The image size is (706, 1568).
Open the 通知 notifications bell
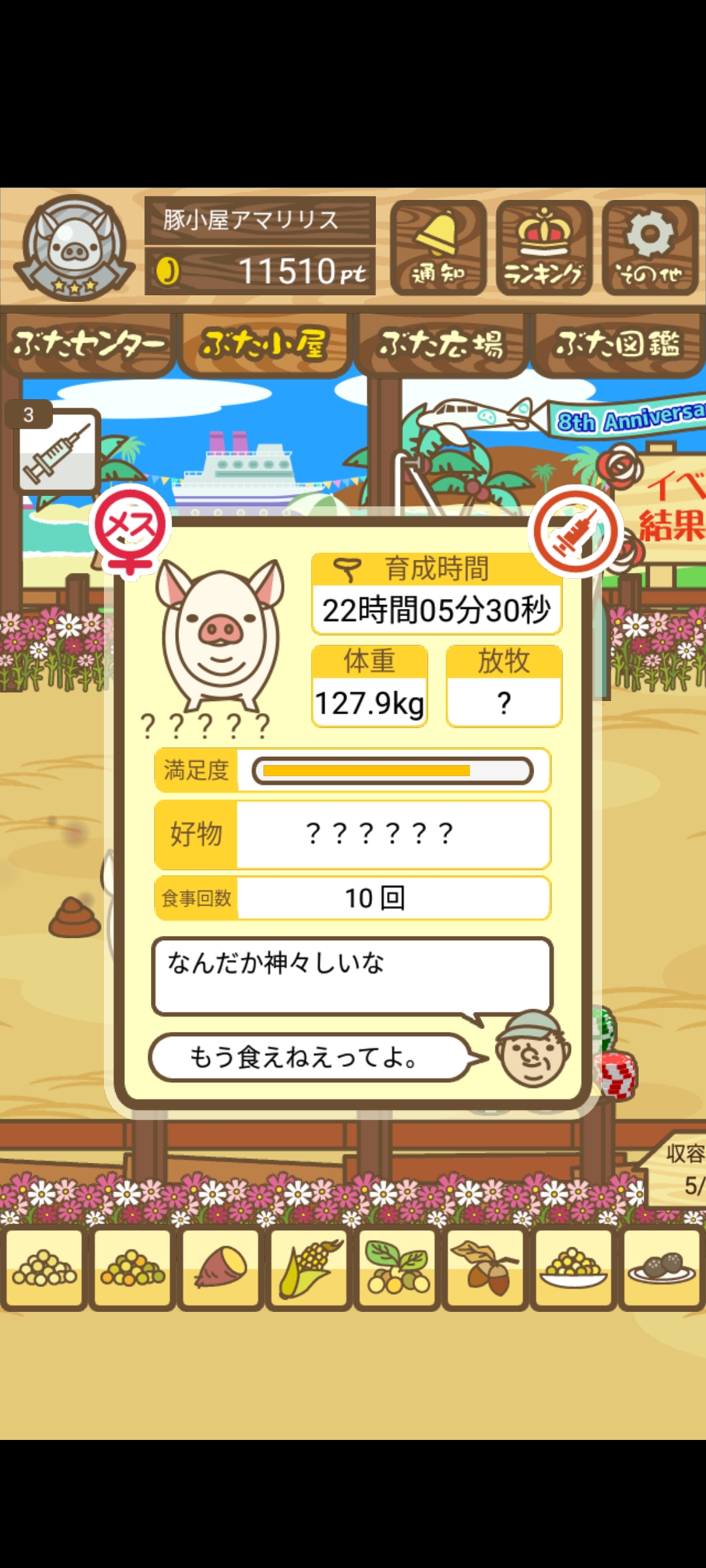438,248
